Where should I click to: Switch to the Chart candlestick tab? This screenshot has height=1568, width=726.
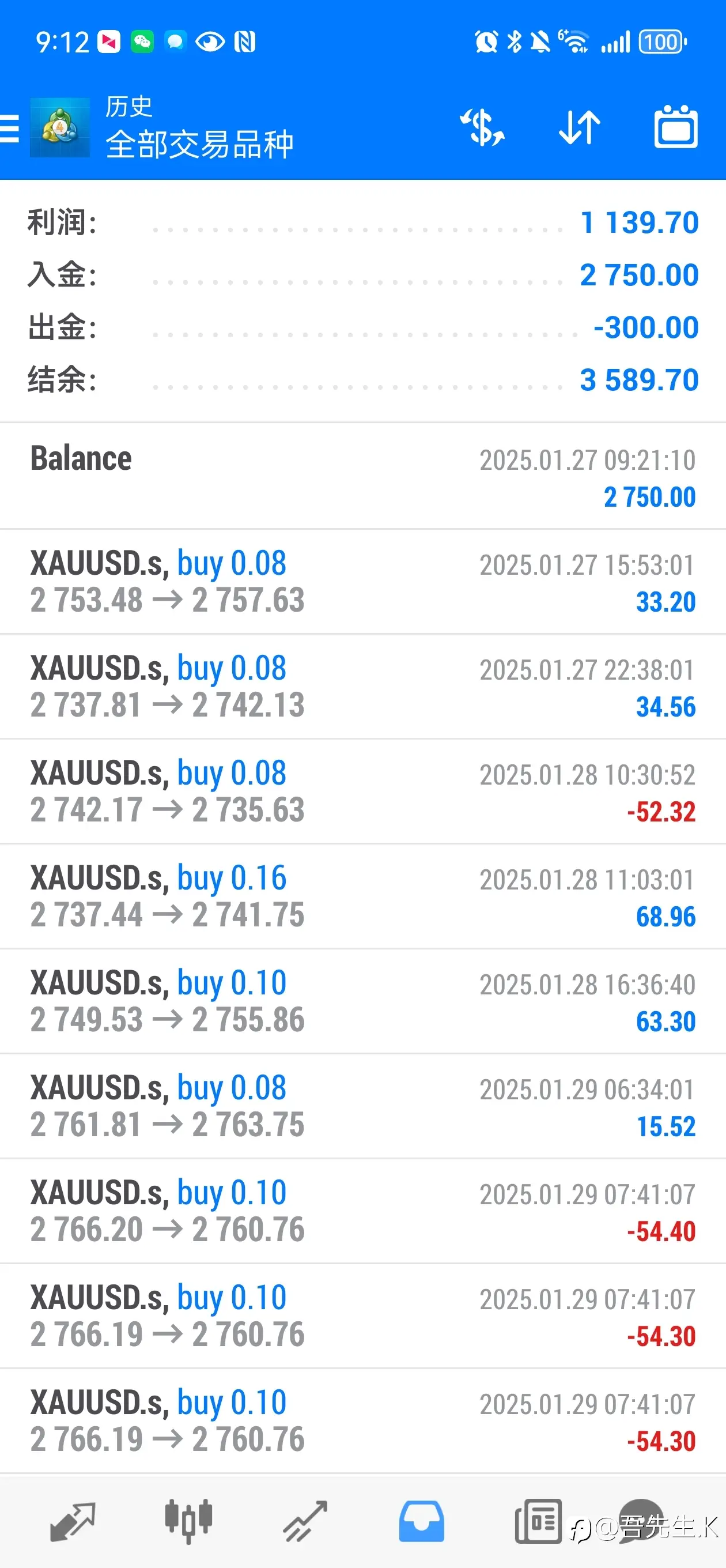188,1522
